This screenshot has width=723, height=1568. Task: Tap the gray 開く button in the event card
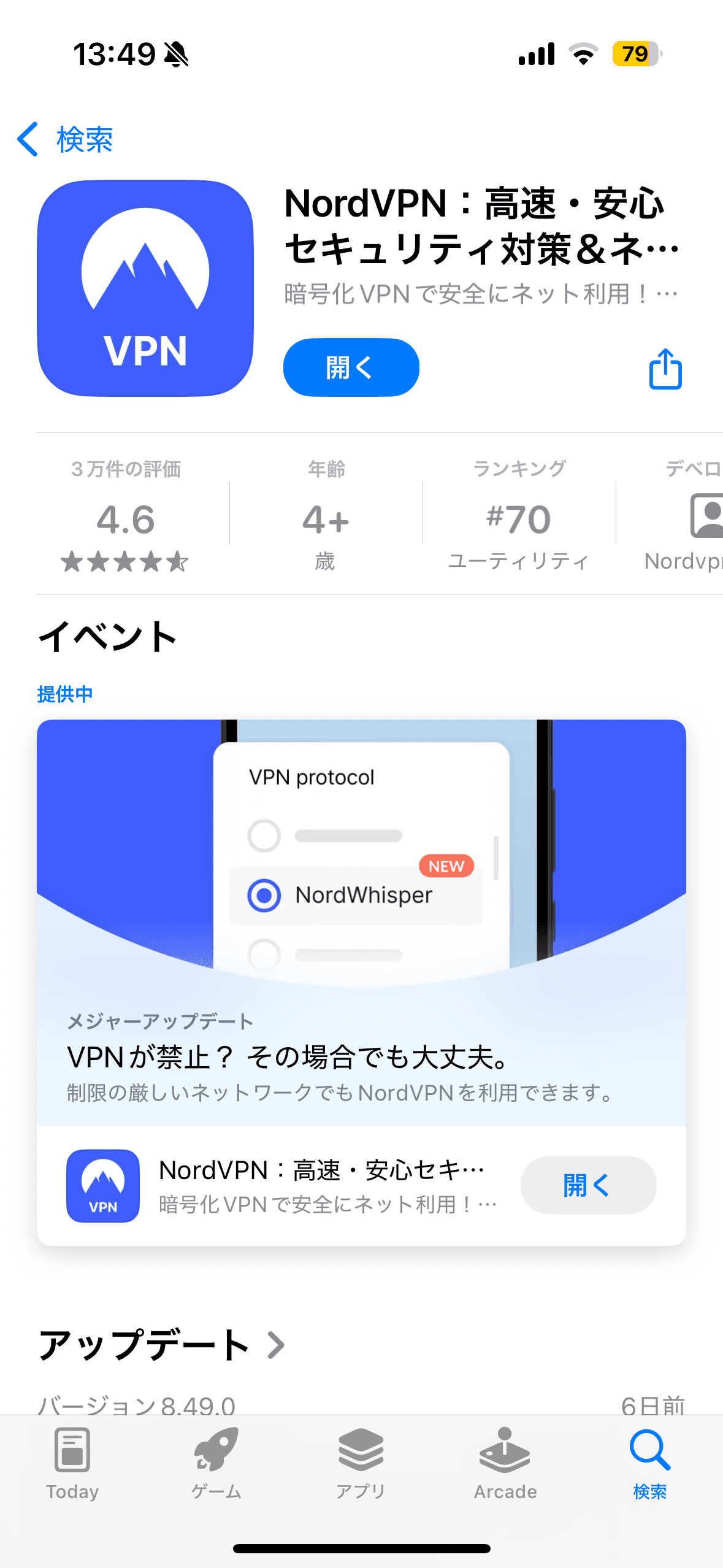pyautogui.click(x=587, y=1185)
